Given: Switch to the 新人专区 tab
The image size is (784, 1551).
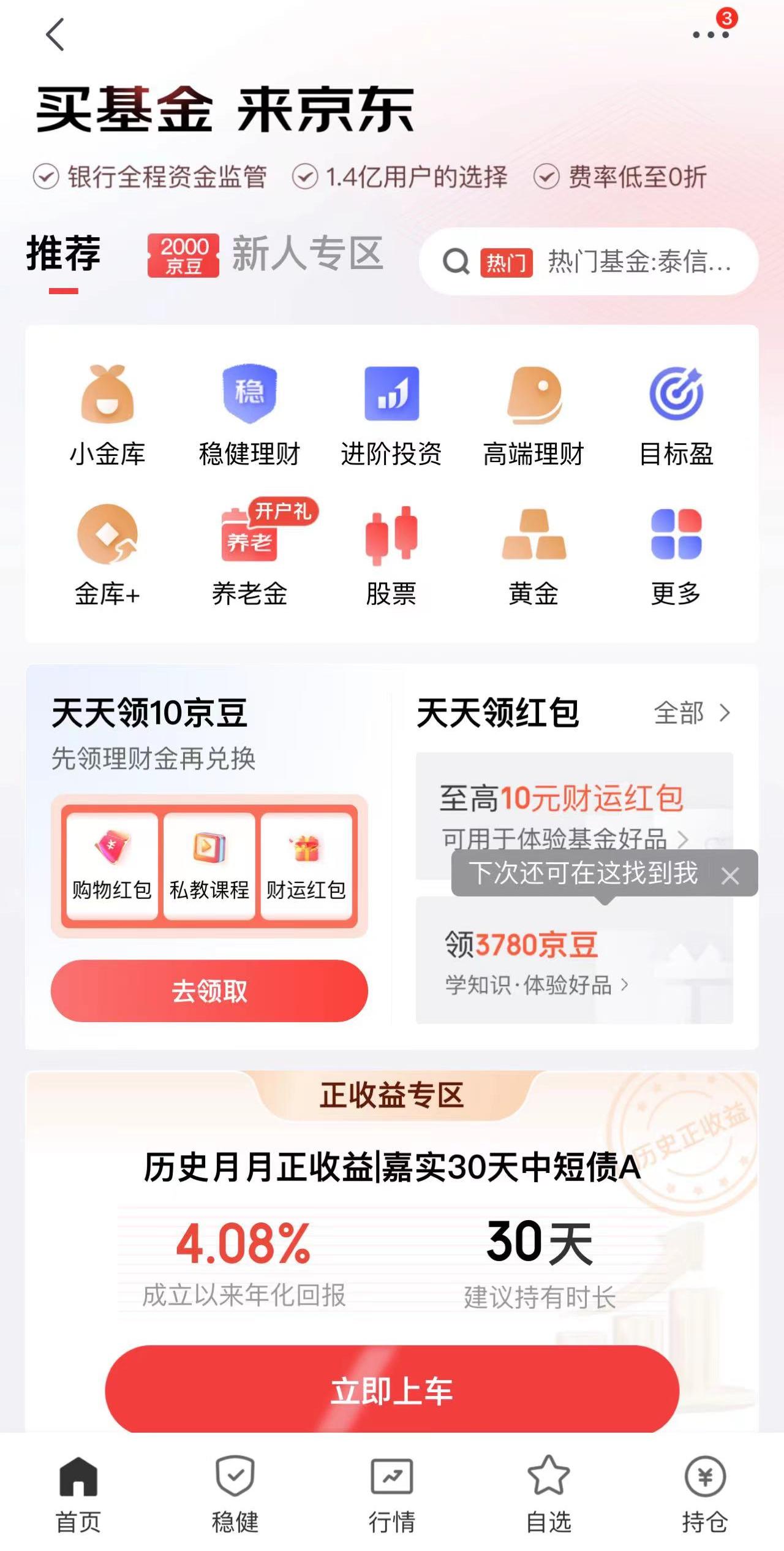Looking at the screenshot, I should [306, 254].
